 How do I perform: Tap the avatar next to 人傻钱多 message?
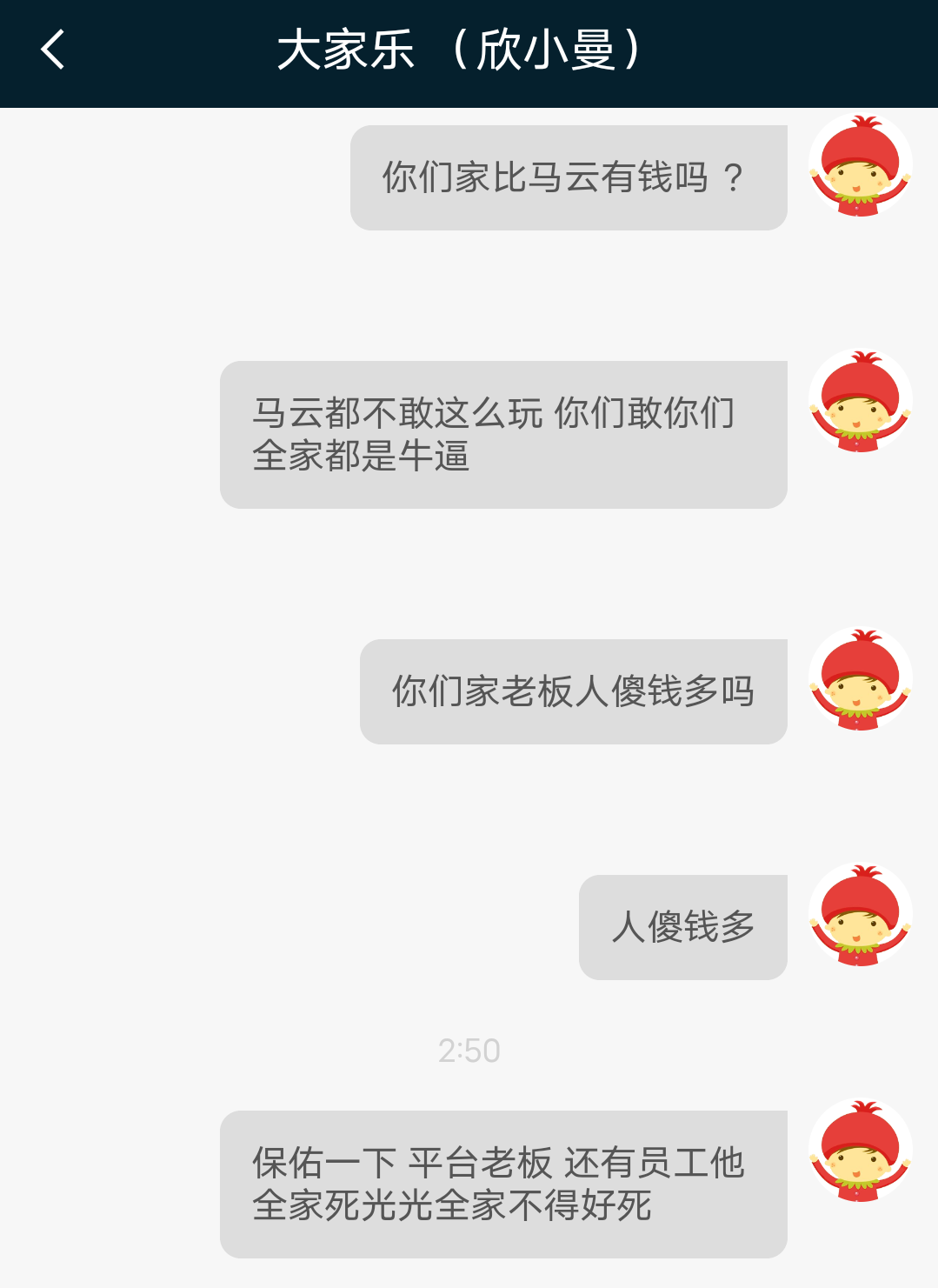click(859, 915)
